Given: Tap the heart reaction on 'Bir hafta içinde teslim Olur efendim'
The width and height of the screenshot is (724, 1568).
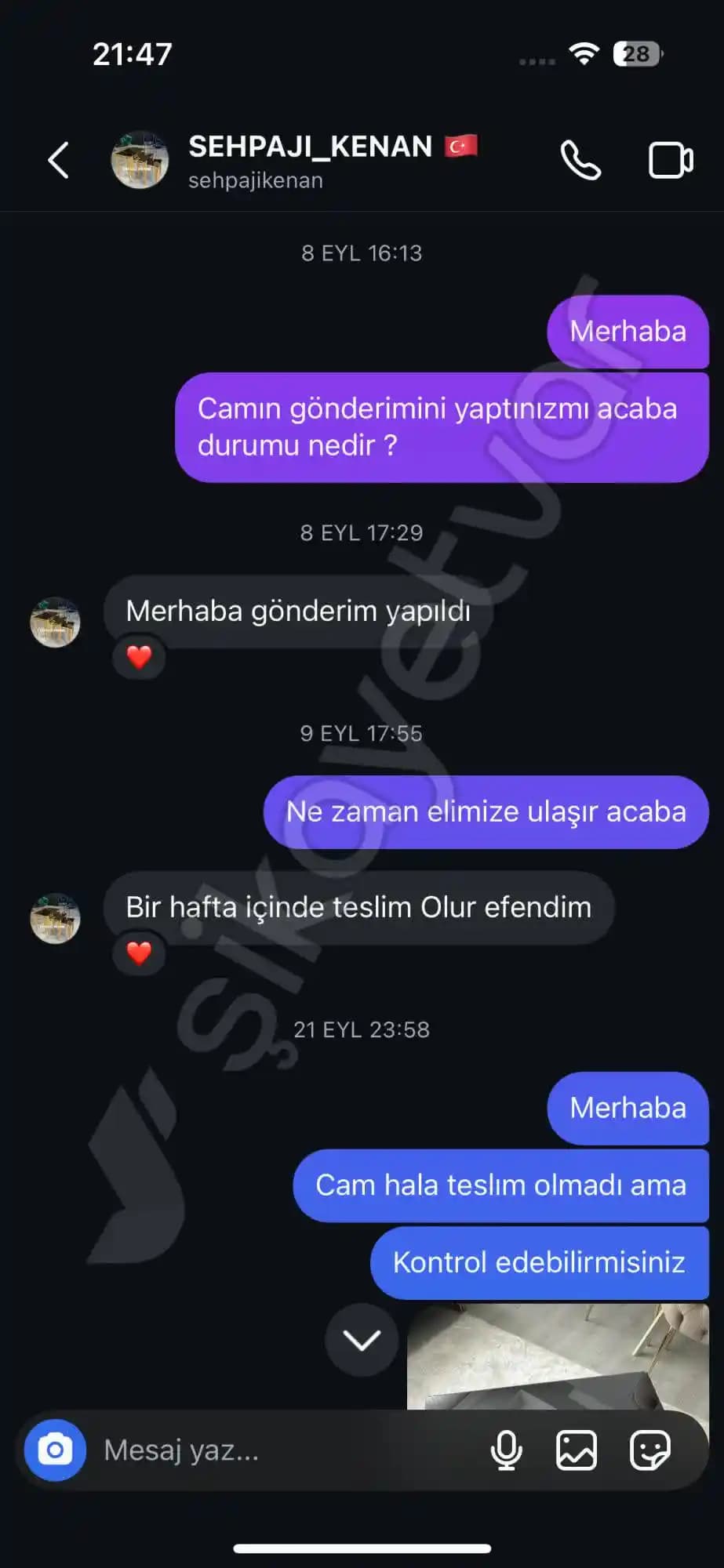Looking at the screenshot, I should pos(139,953).
